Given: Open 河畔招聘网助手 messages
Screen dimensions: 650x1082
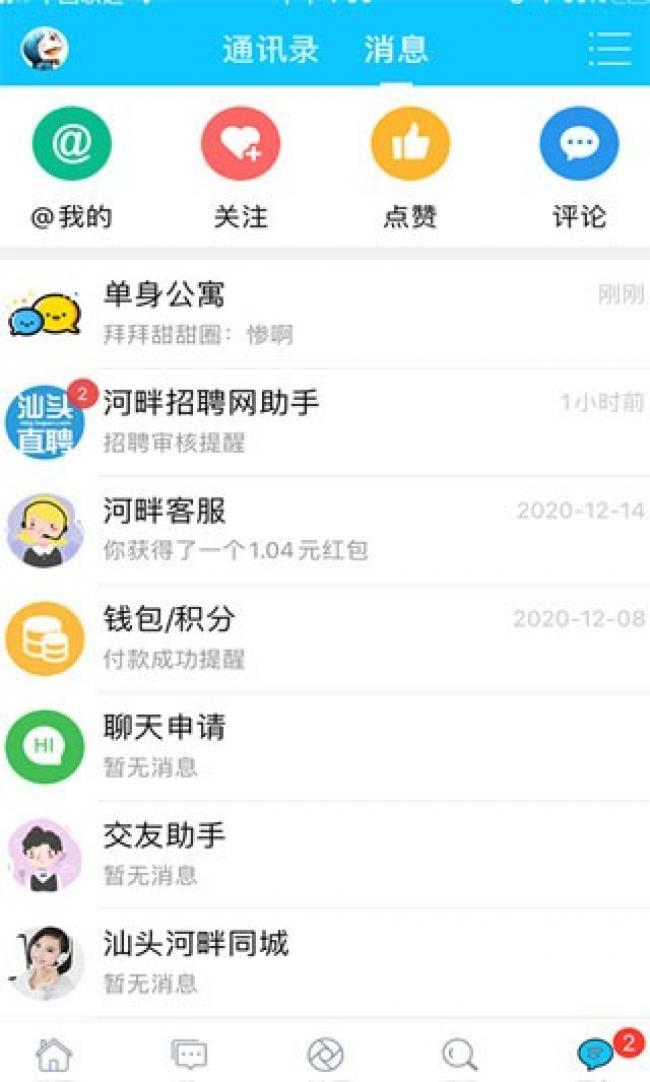Looking at the screenshot, I should click(325, 421).
